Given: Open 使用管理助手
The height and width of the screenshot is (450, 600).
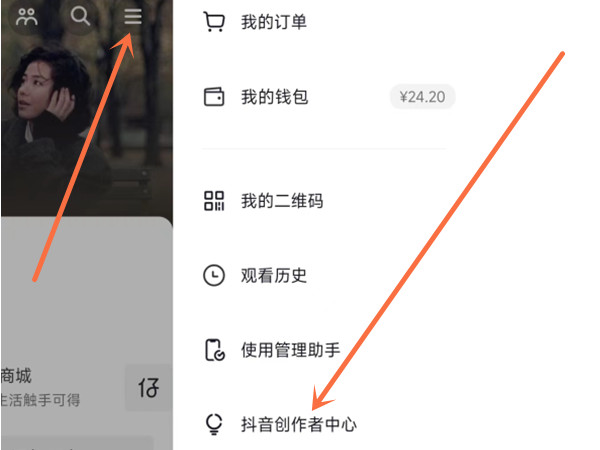Looking at the screenshot, I should point(290,351).
